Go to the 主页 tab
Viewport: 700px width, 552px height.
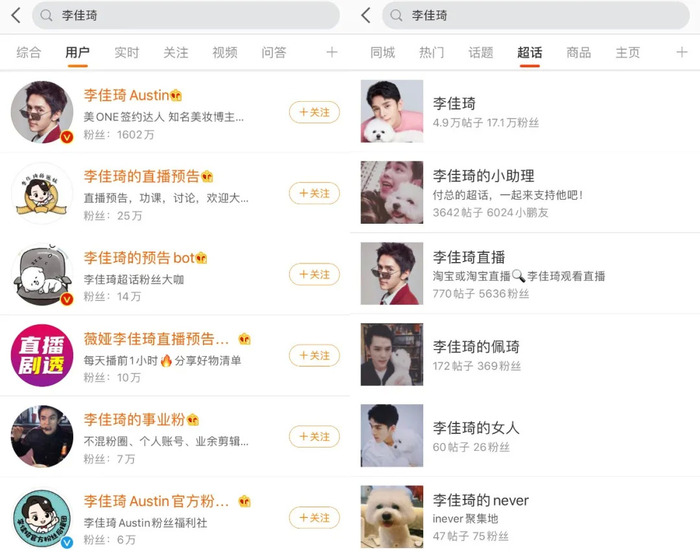(x=628, y=53)
